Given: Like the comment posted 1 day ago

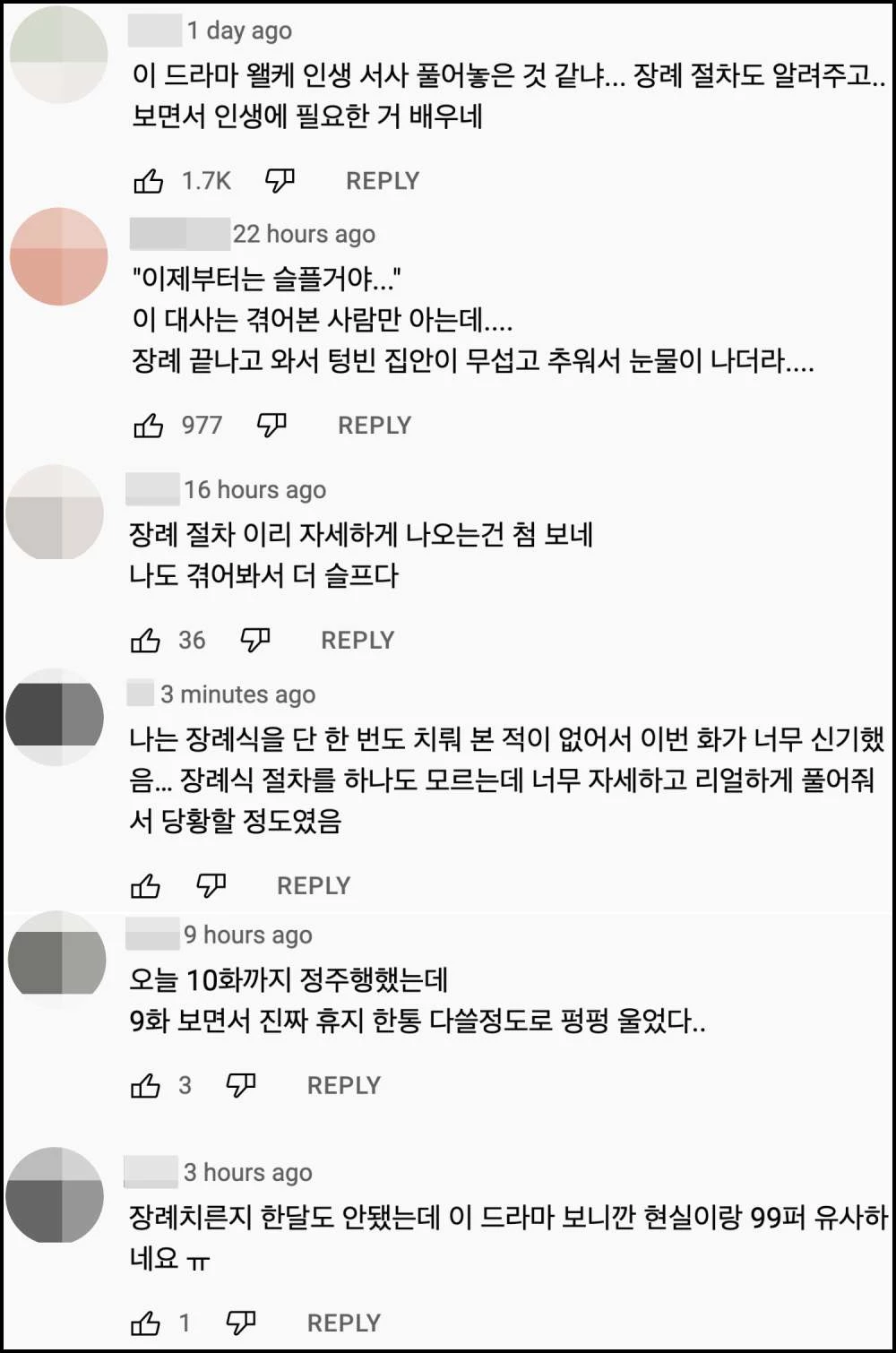Looking at the screenshot, I should pos(148,181).
